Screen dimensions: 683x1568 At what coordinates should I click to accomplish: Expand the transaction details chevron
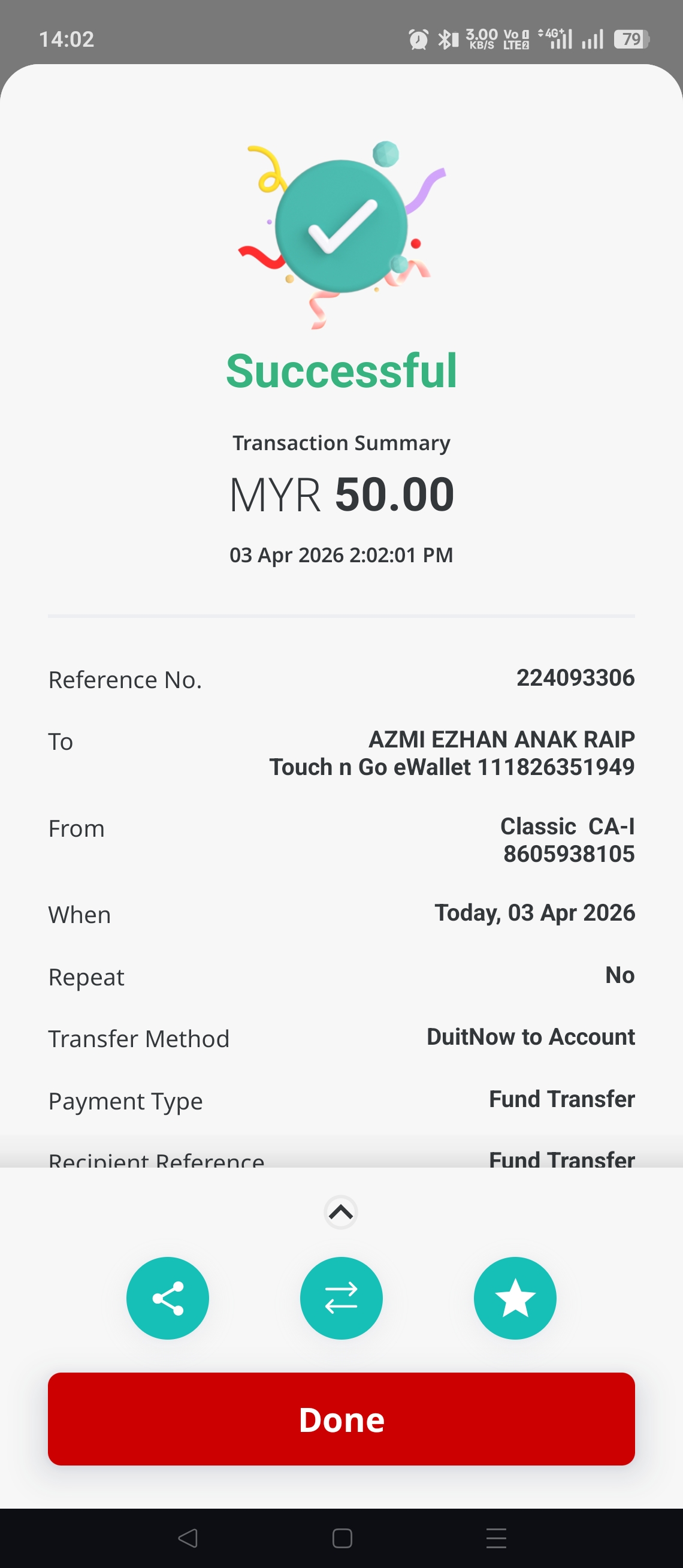[340, 1212]
